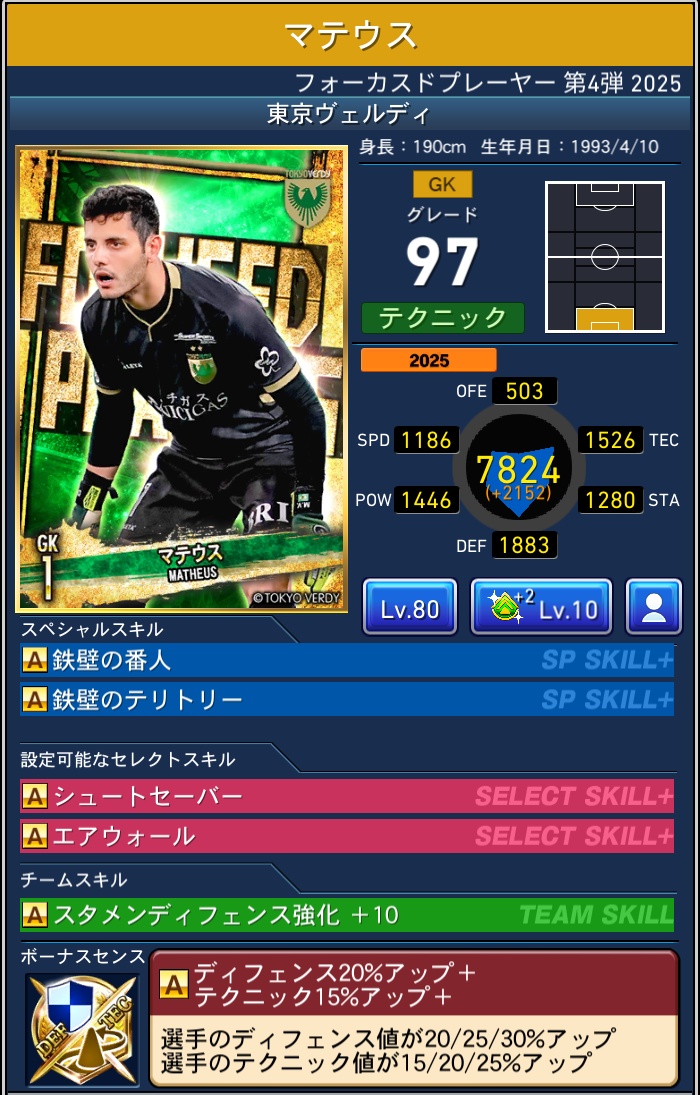View the 鉄壁のテリトリー special skill

347,699
